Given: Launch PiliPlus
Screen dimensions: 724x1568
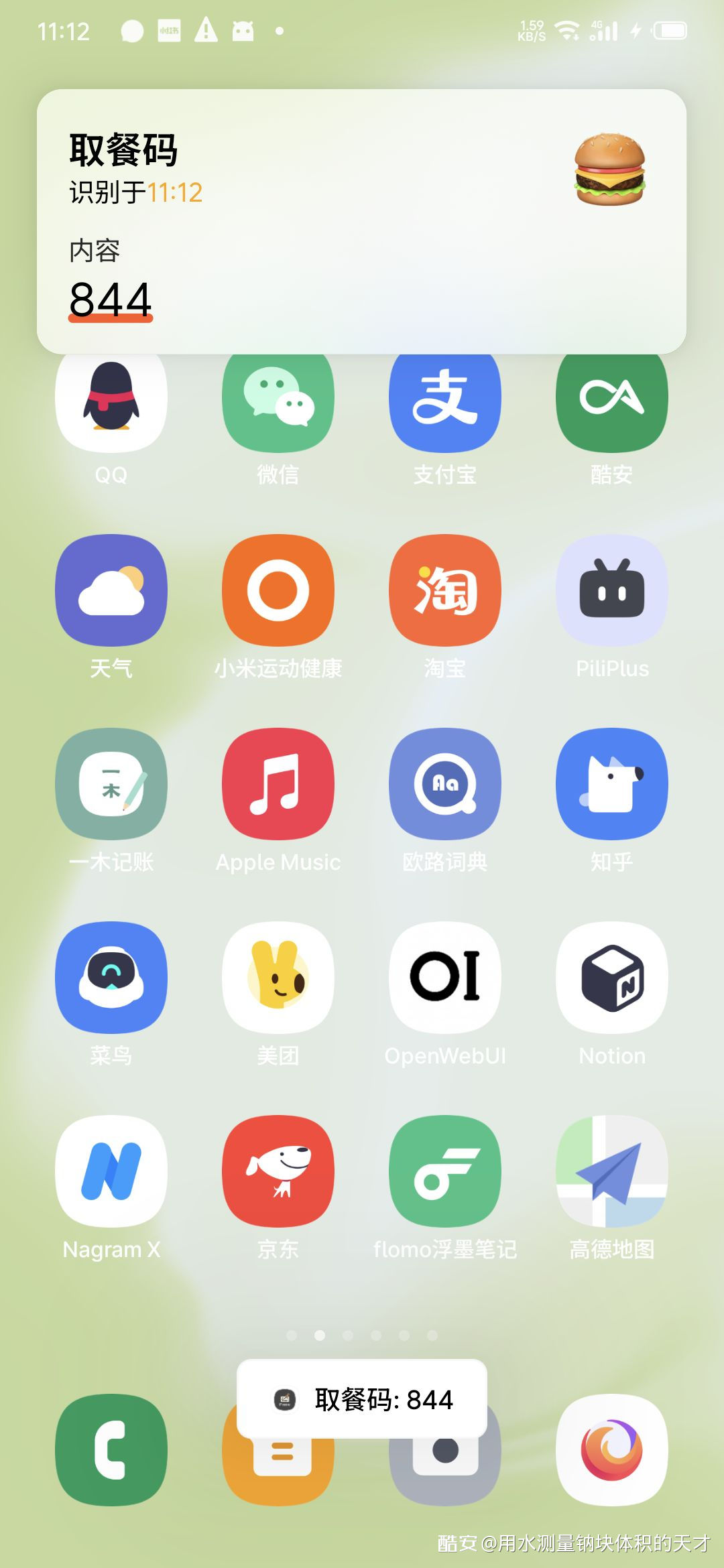Looking at the screenshot, I should click(611, 590).
